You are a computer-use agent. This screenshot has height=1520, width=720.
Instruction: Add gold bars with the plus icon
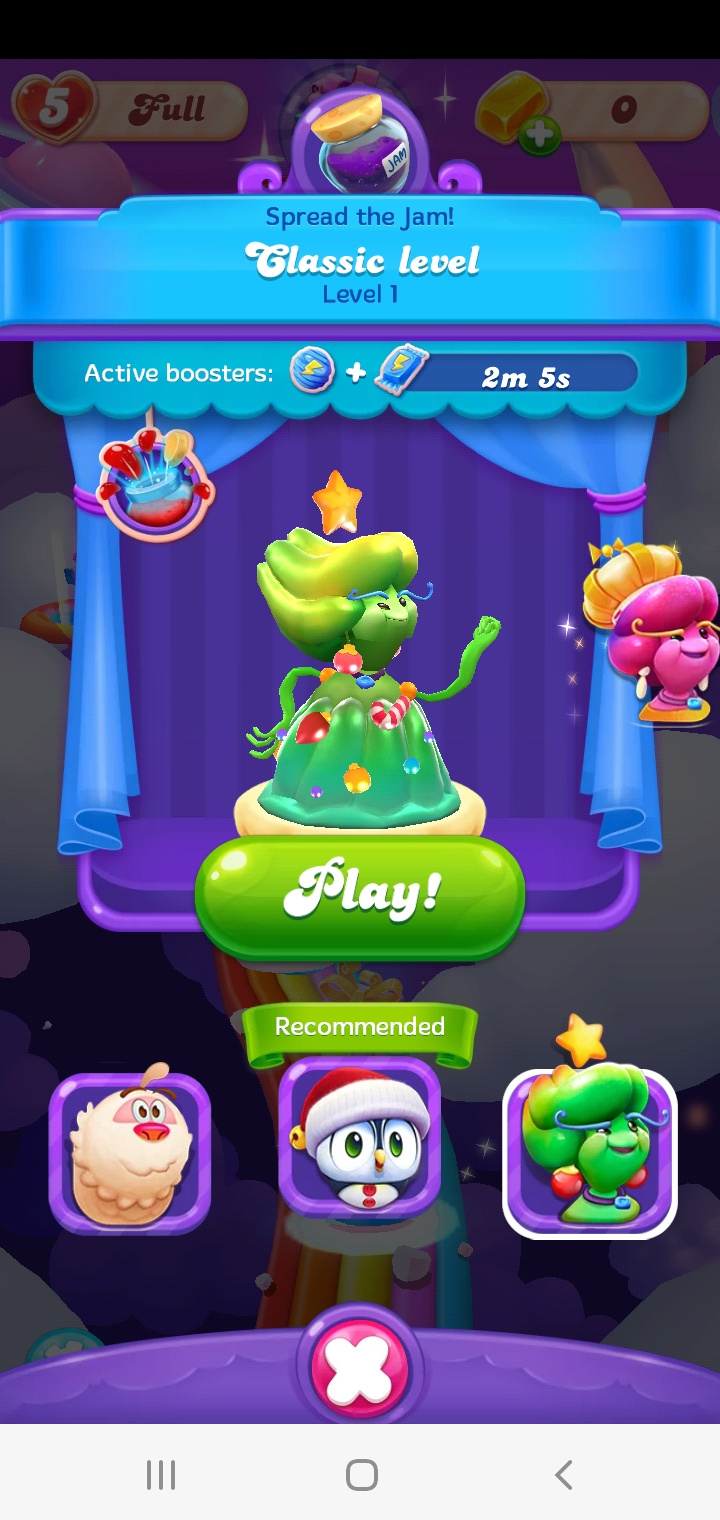click(540, 135)
